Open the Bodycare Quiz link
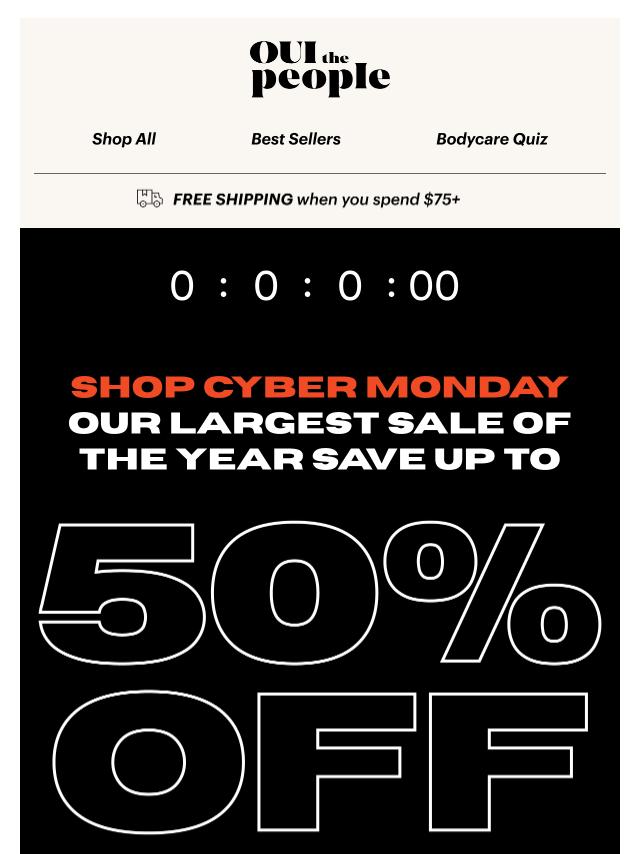 click(492, 139)
